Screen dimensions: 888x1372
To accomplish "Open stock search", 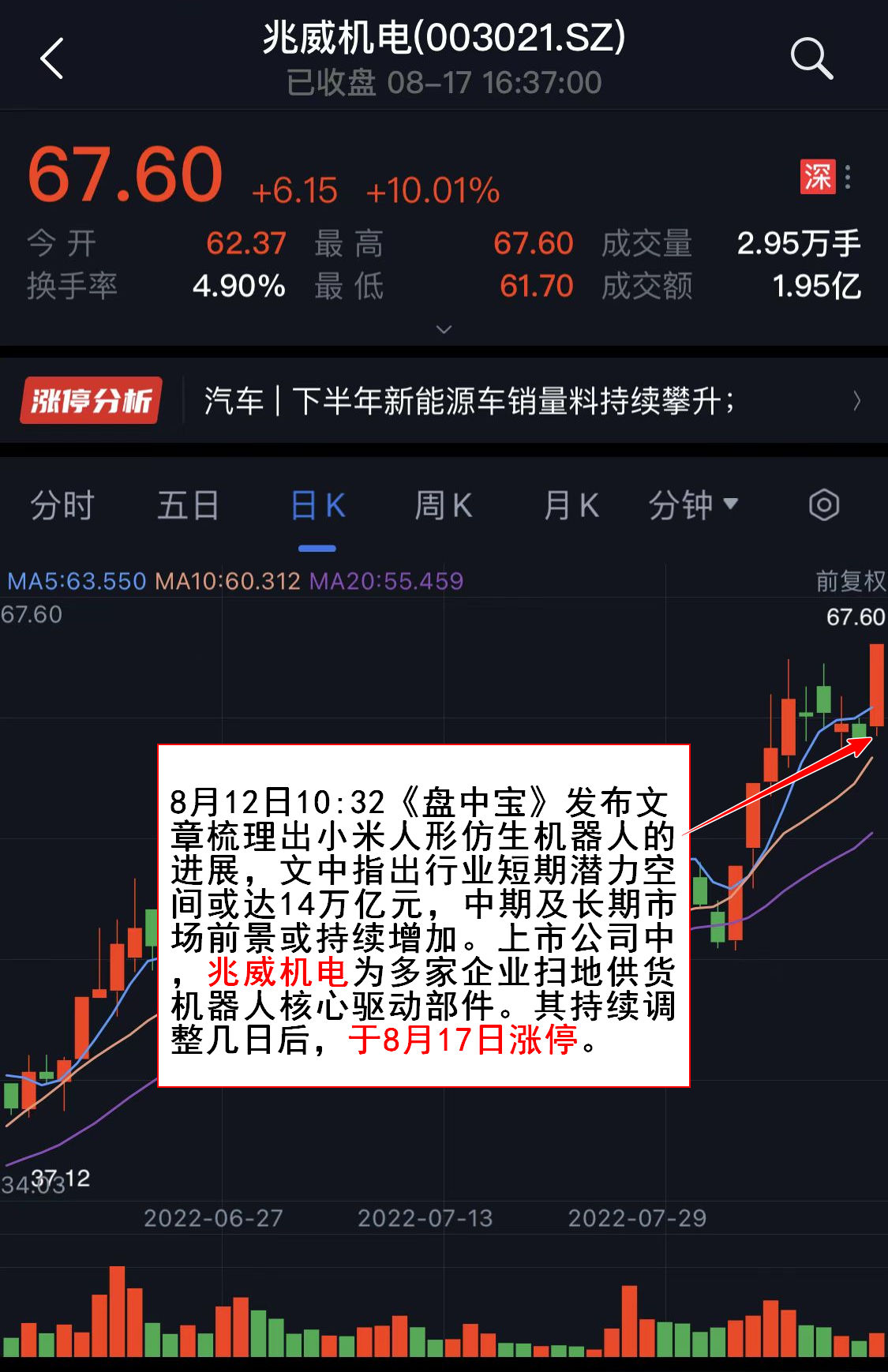I will click(x=811, y=58).
